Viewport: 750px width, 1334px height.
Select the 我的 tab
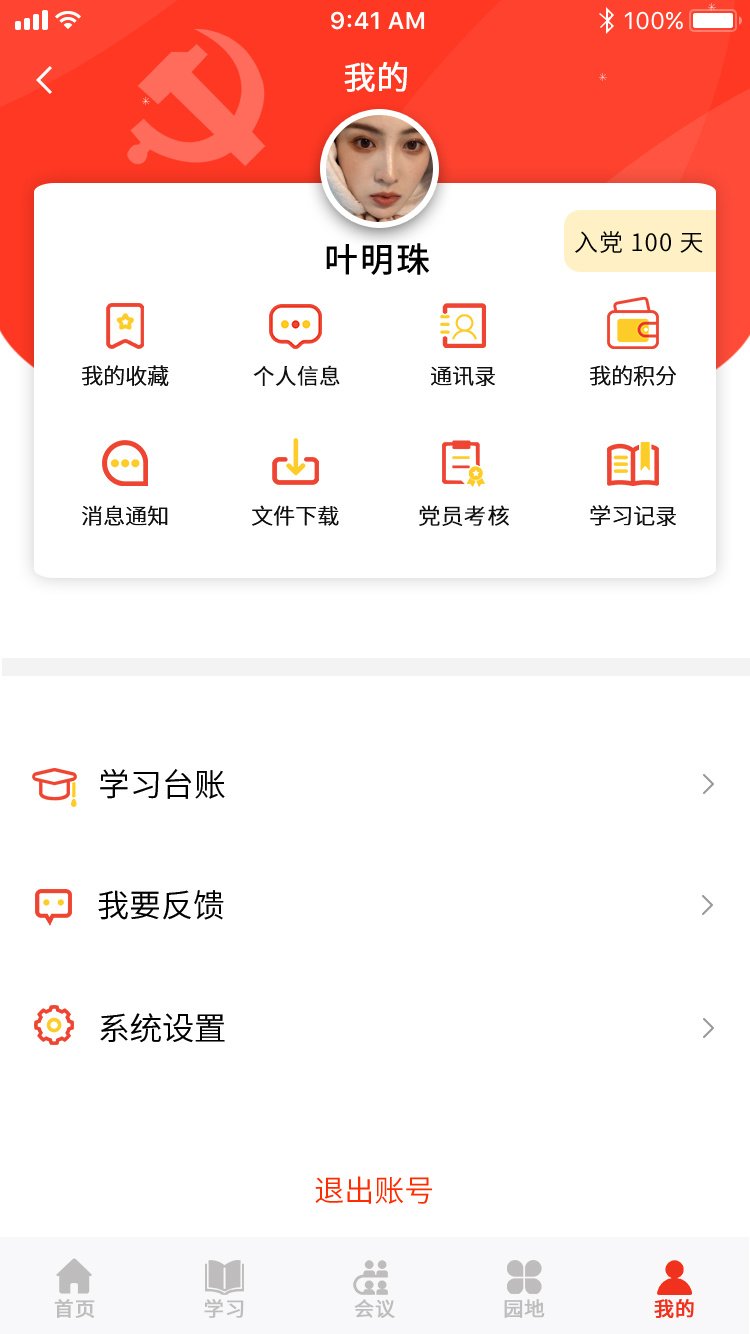coord(674,1288)
